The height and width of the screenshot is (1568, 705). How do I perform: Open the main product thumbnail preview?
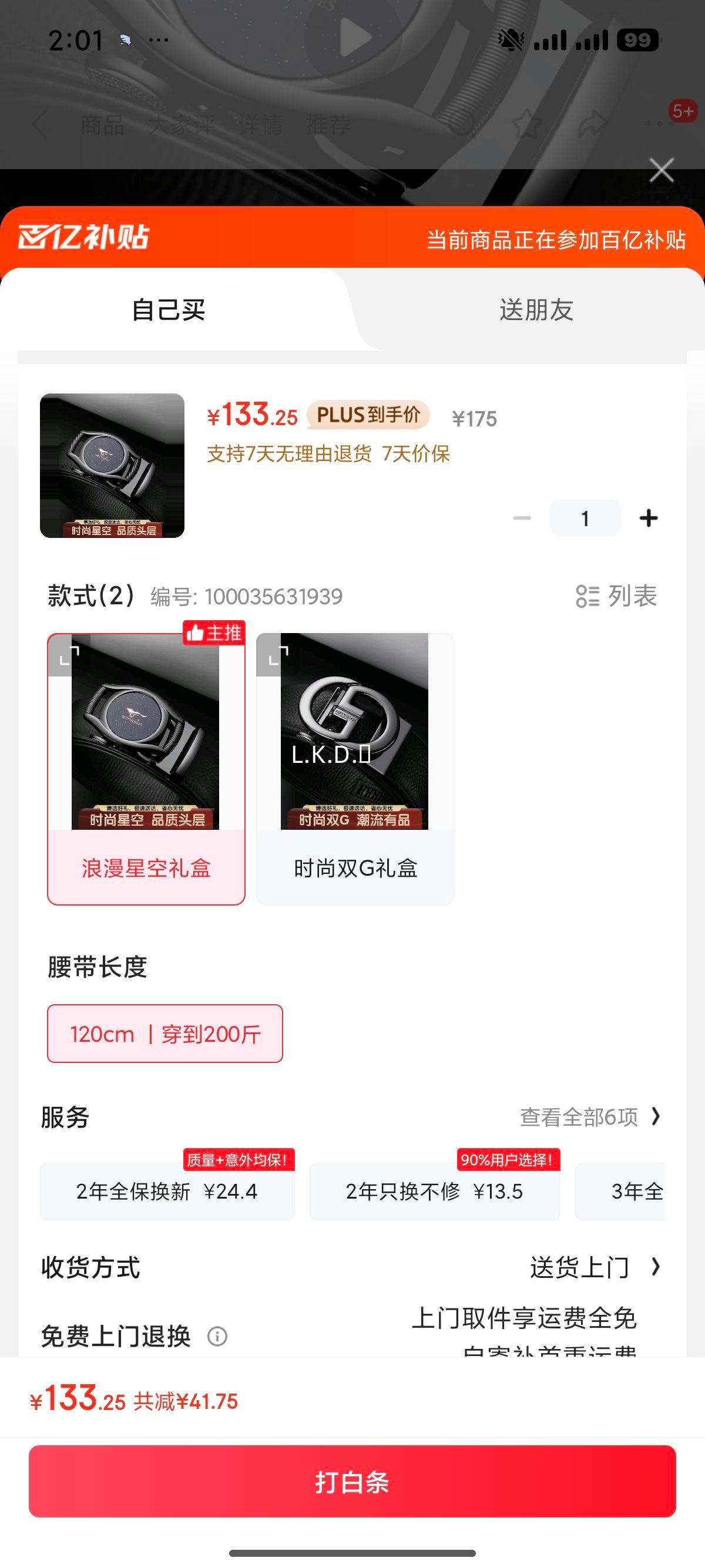pos(112,466)
